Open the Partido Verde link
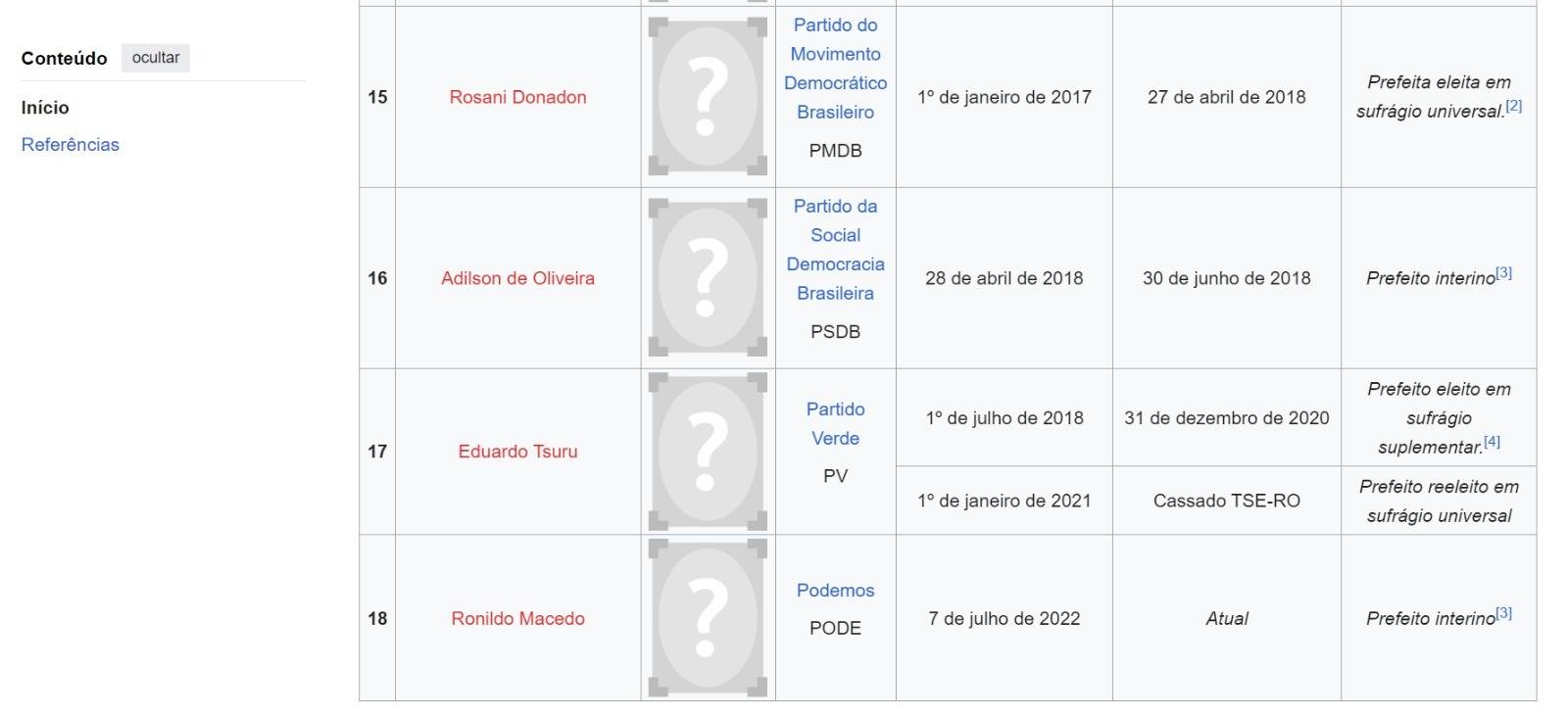This screenshot has height=718, width=1568. point(835,423)
